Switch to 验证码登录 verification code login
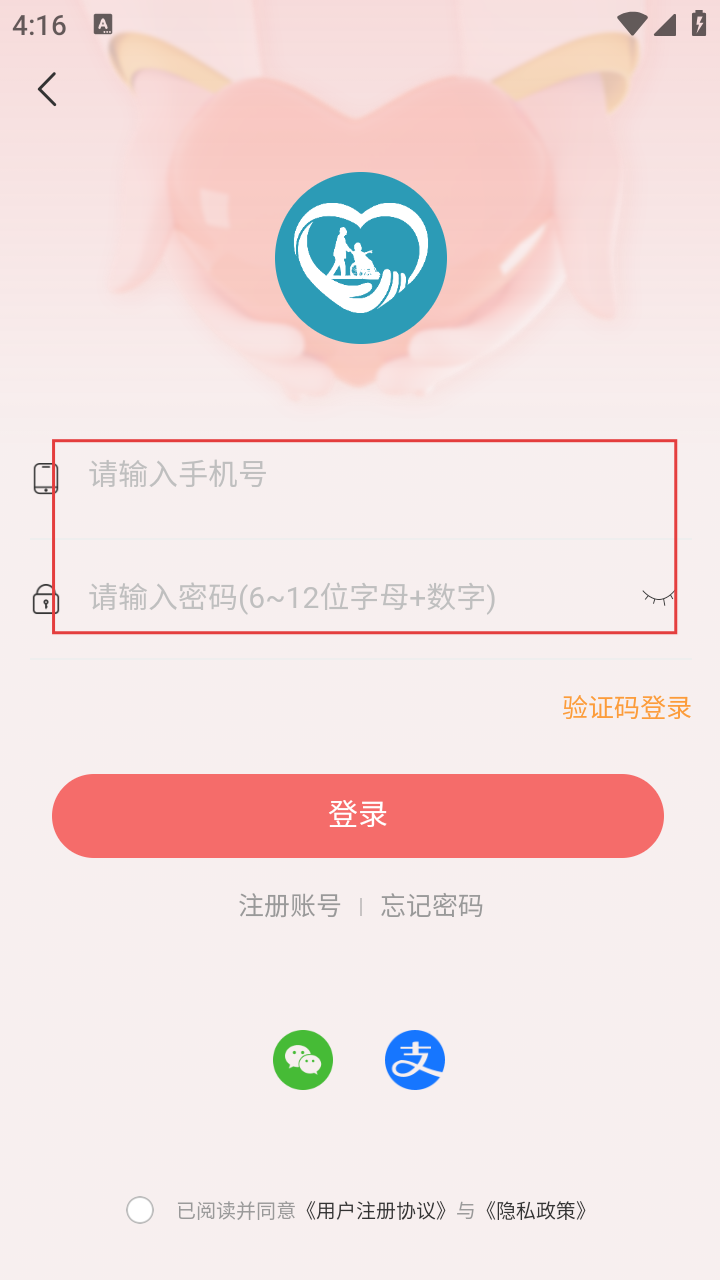 coord(627,708)
